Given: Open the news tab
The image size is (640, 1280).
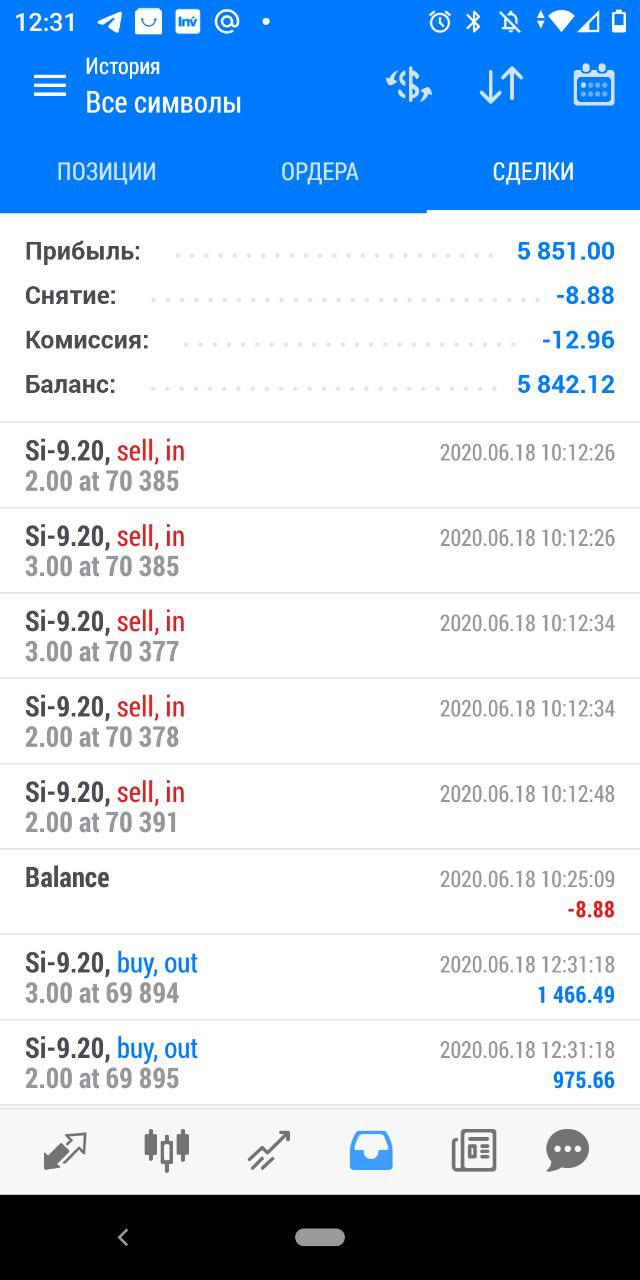Looking at the screenshot, I should (x=474, y=1150).
